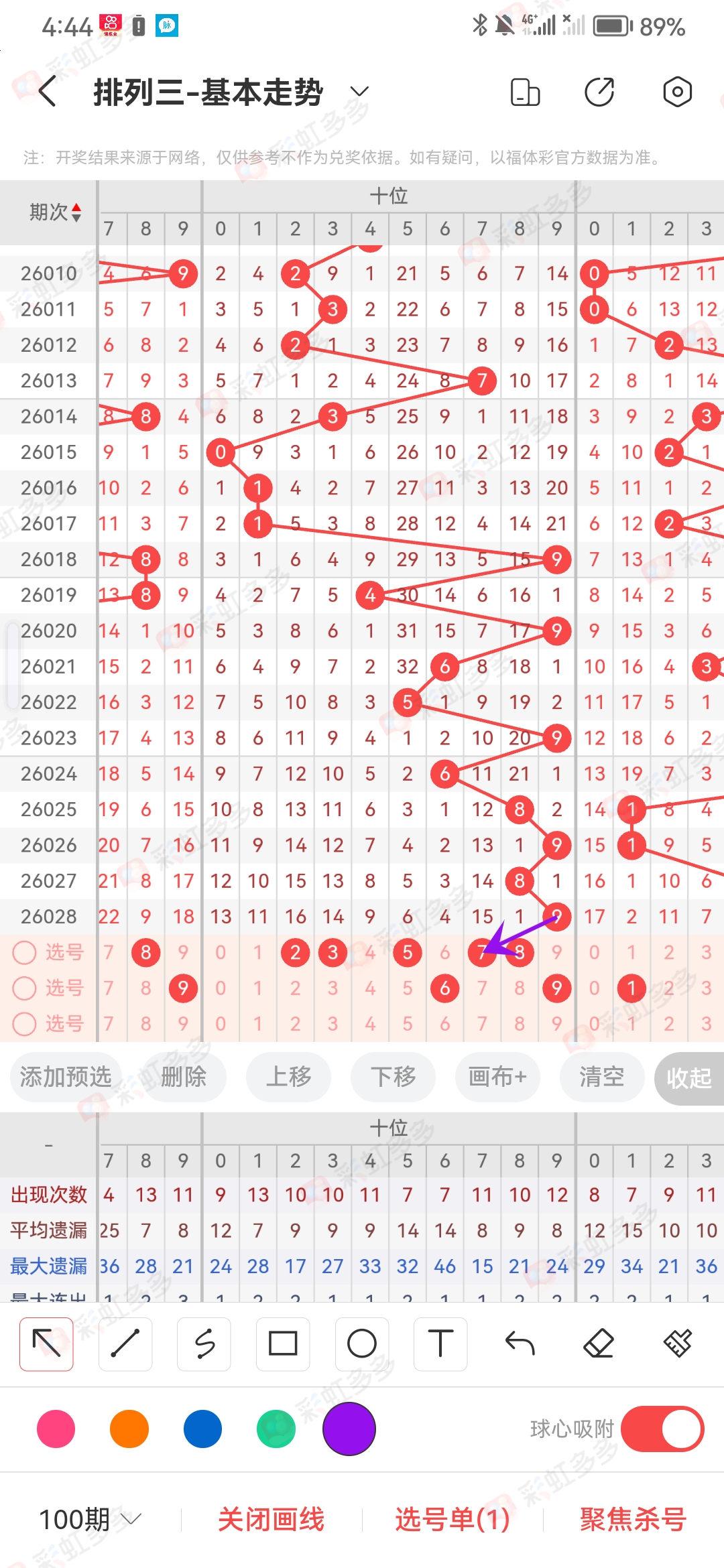The height and width of the screenshot is (1568, 724).
Task: Undo the last drawing action
Action: (520, 1344)
